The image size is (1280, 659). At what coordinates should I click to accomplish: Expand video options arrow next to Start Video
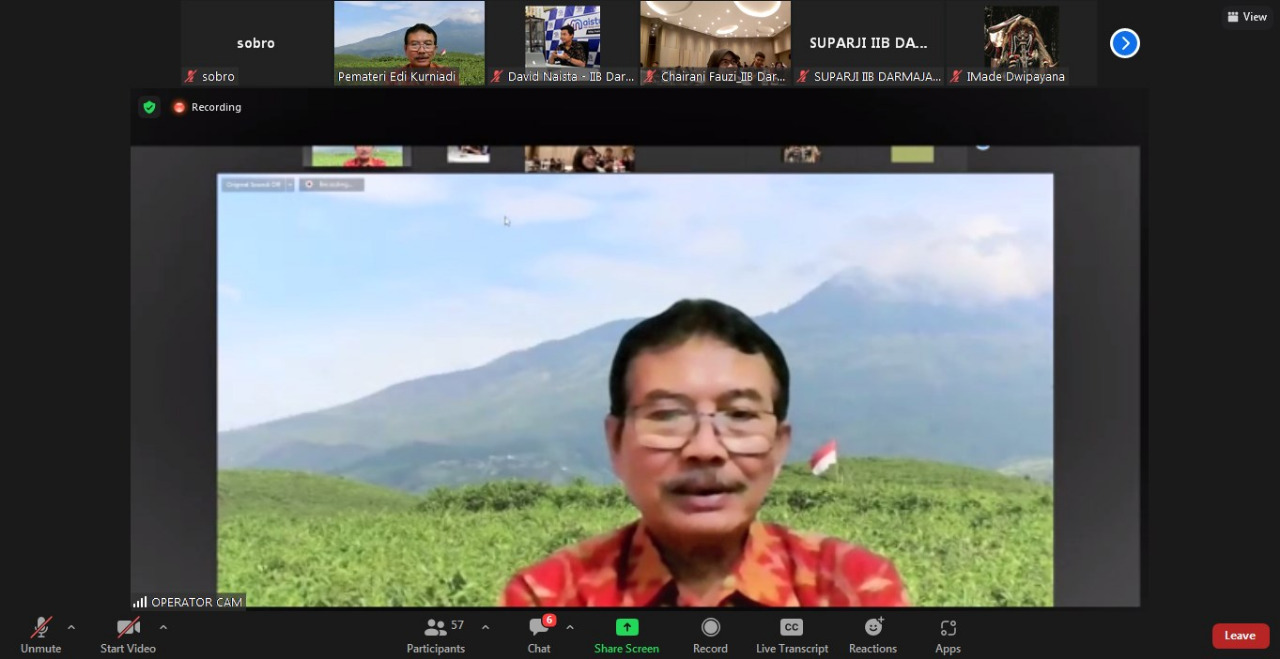tap(163, 627)
